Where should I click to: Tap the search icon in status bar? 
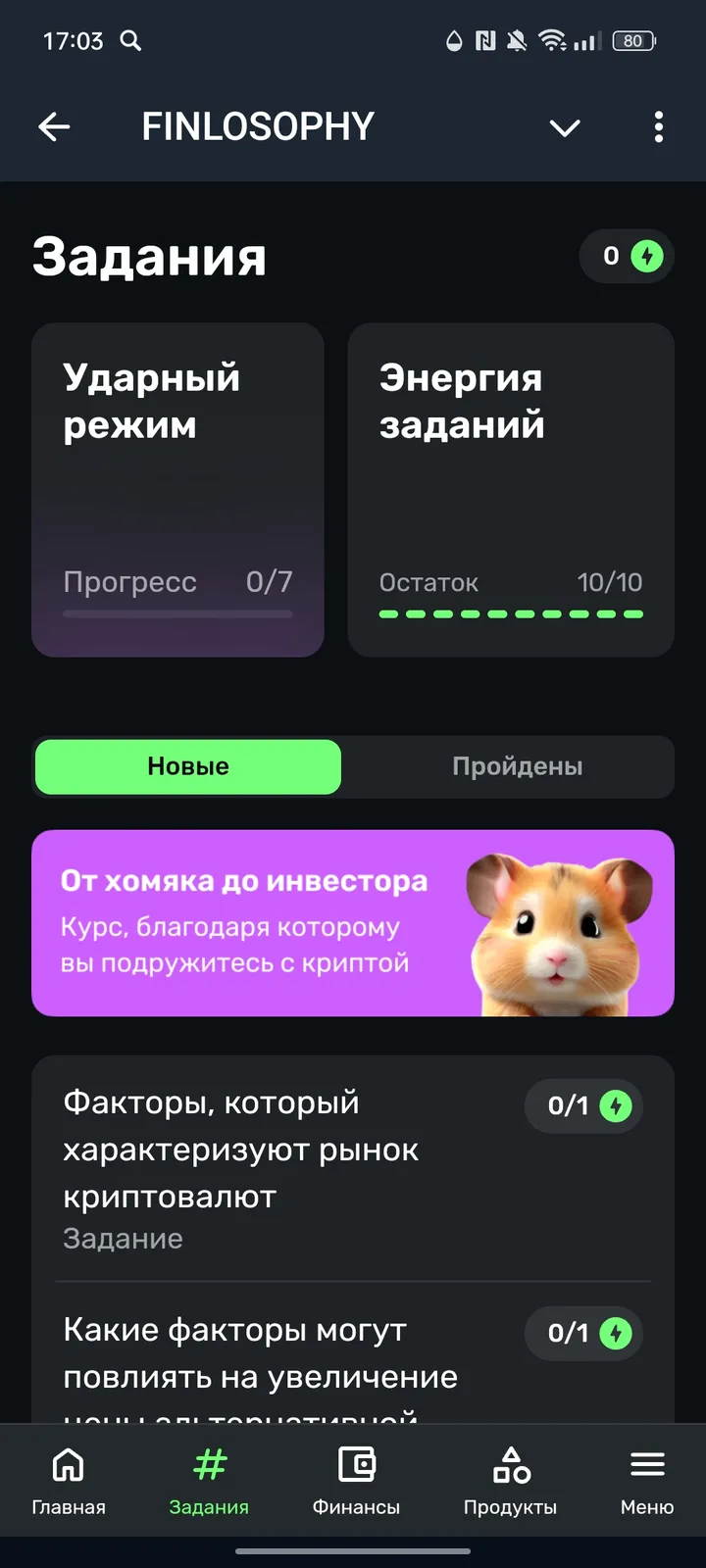coord(131,41)
